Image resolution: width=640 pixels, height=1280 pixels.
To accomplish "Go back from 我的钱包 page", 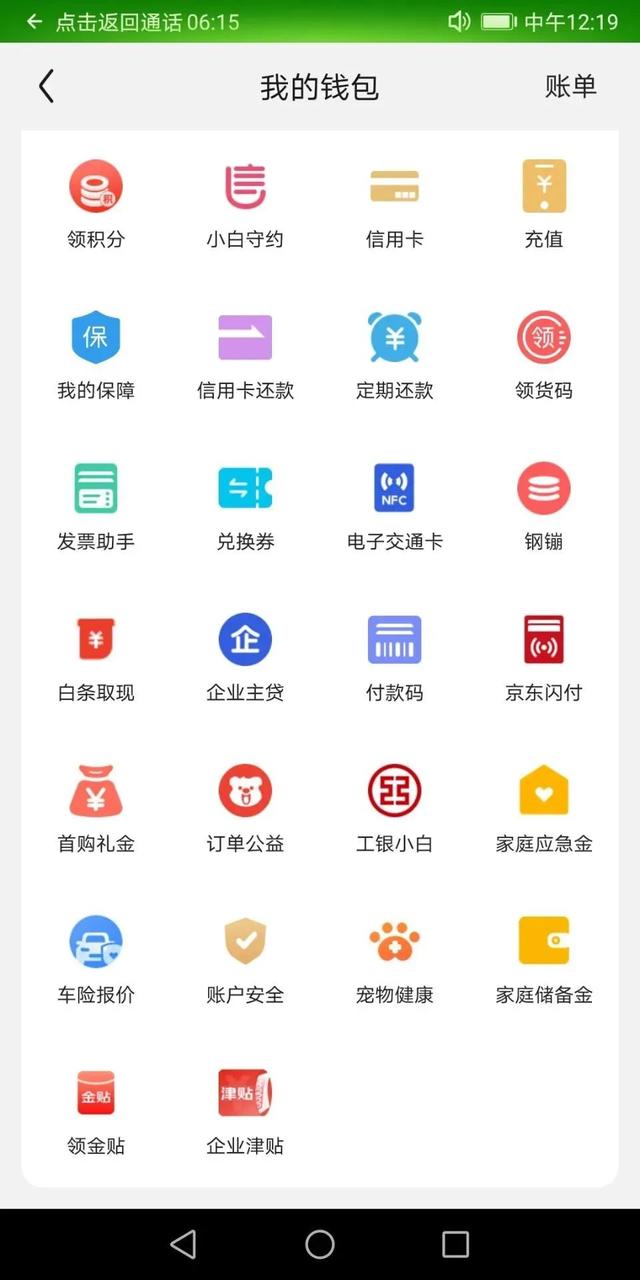I will [46, 87].
